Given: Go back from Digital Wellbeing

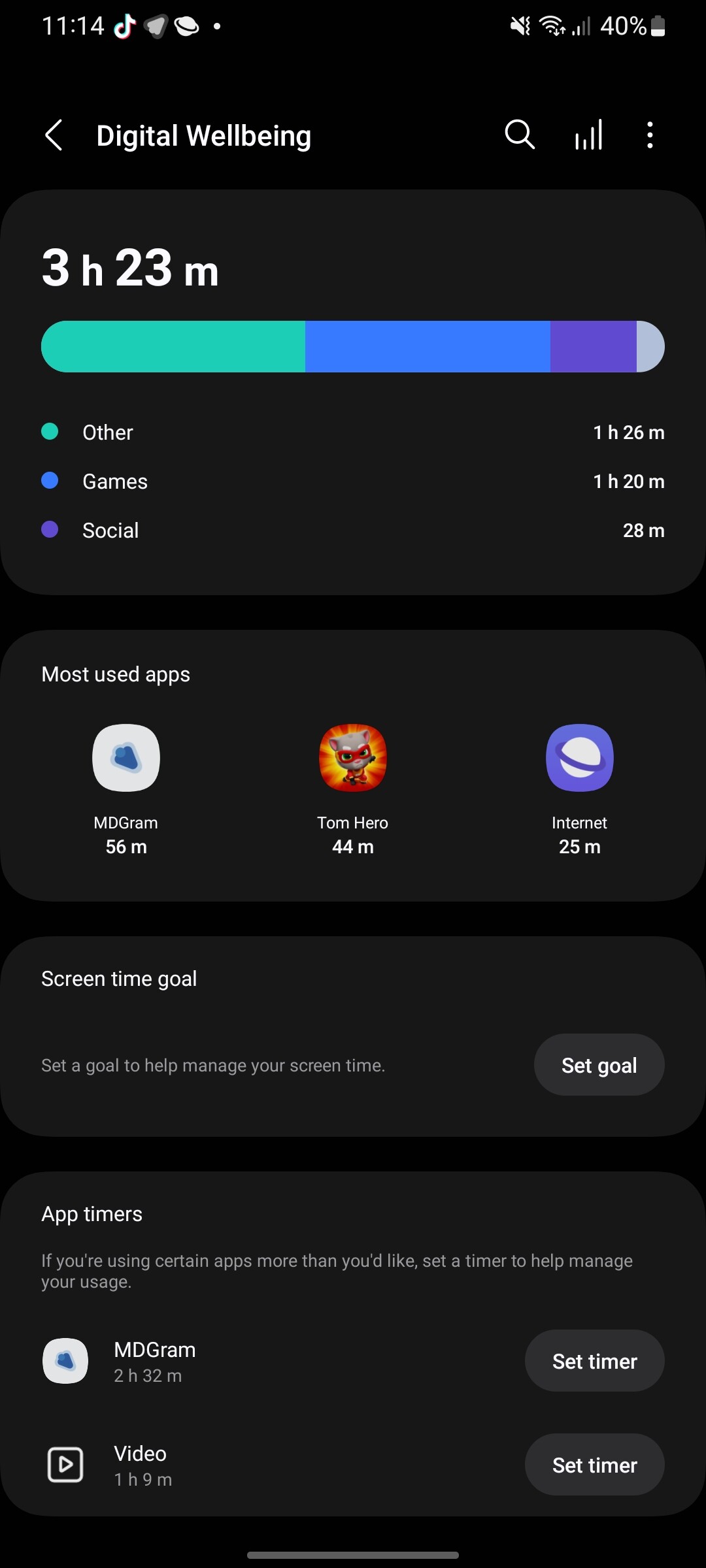Looking at the screenshot, I should (x=54, y=136).
